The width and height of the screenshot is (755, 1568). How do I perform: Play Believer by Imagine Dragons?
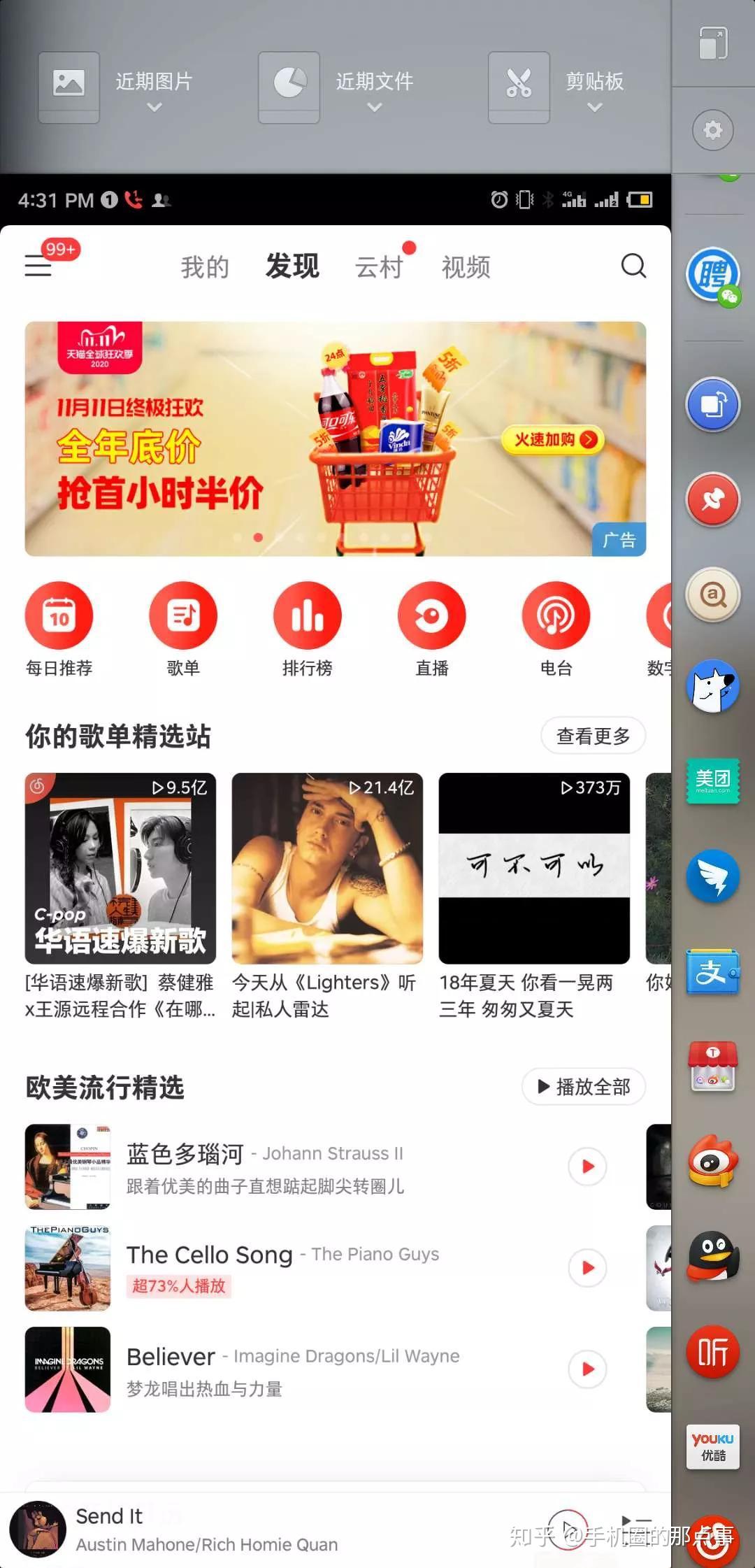587,1369
